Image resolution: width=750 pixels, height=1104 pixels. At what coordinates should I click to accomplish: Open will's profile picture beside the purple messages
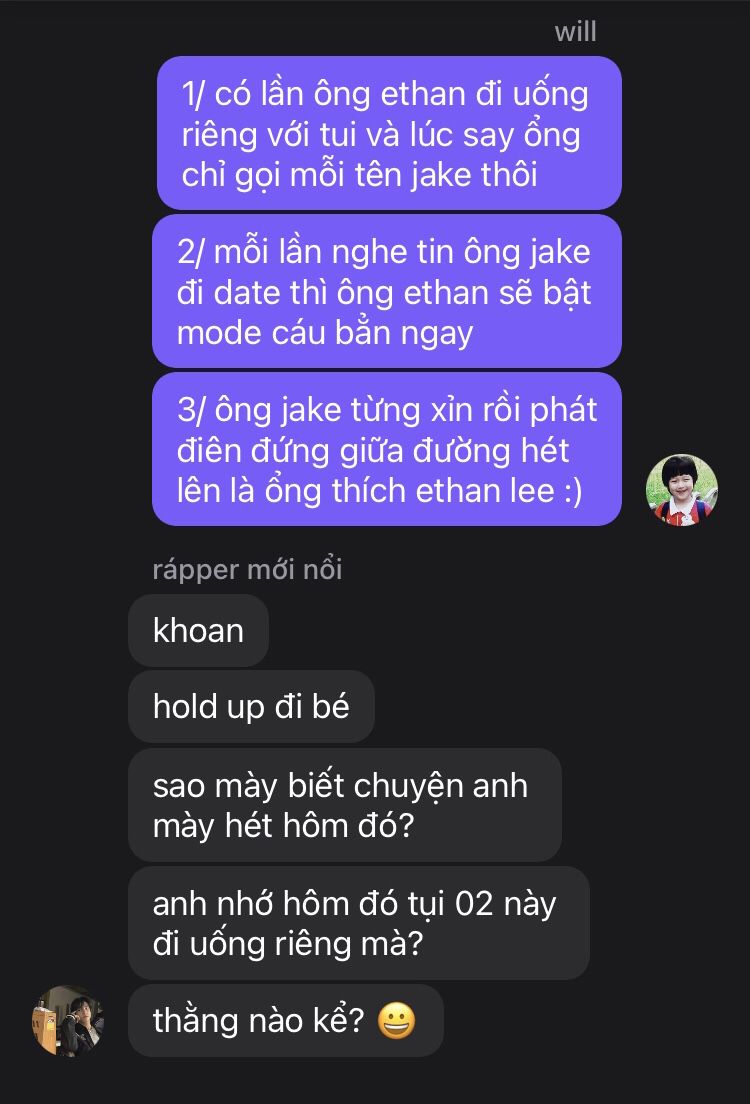click(x=682, y=490)
